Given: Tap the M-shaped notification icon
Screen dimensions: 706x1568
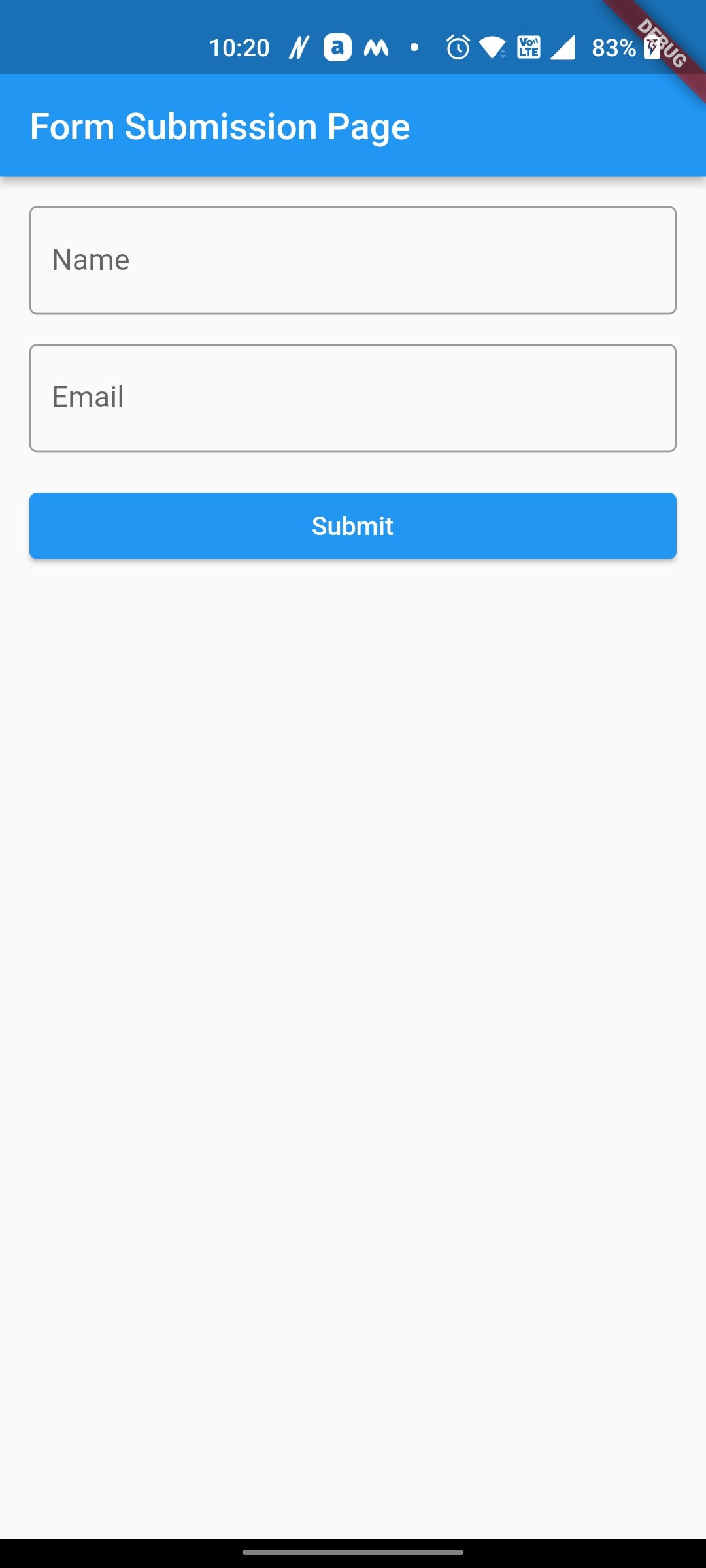Looking at the screenshot, I should (x=376, y=47).
